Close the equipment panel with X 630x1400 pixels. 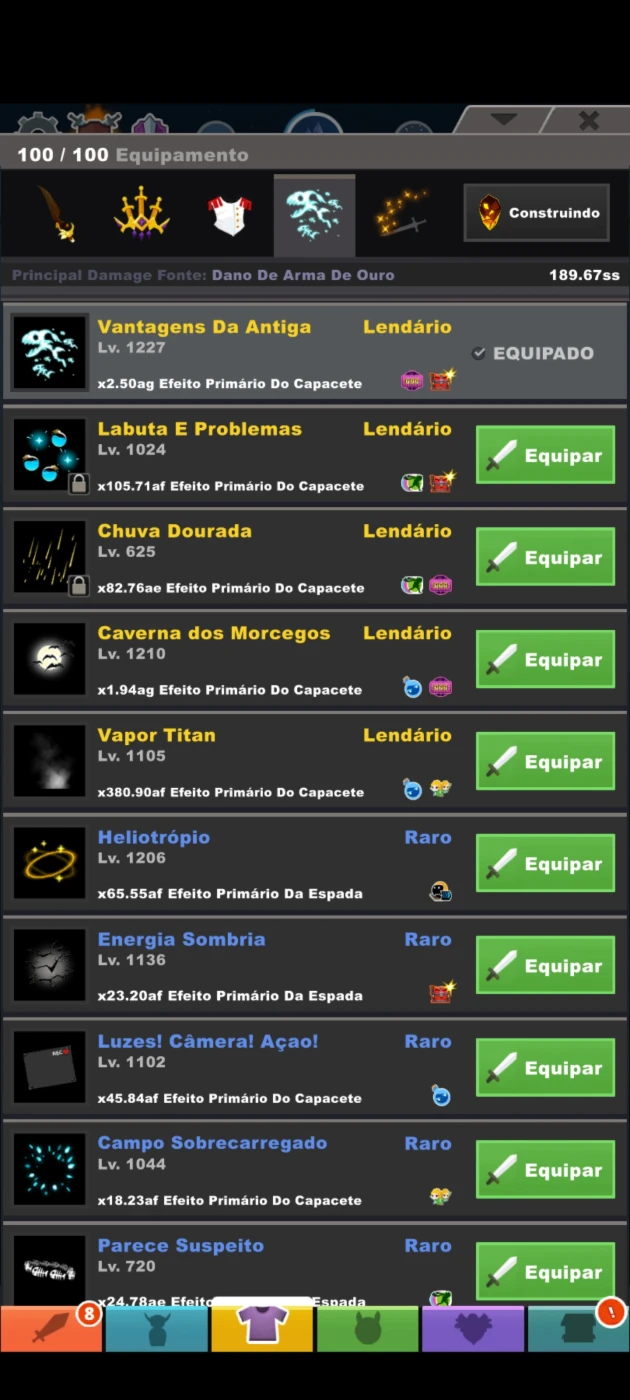click(x=589, y=120)
